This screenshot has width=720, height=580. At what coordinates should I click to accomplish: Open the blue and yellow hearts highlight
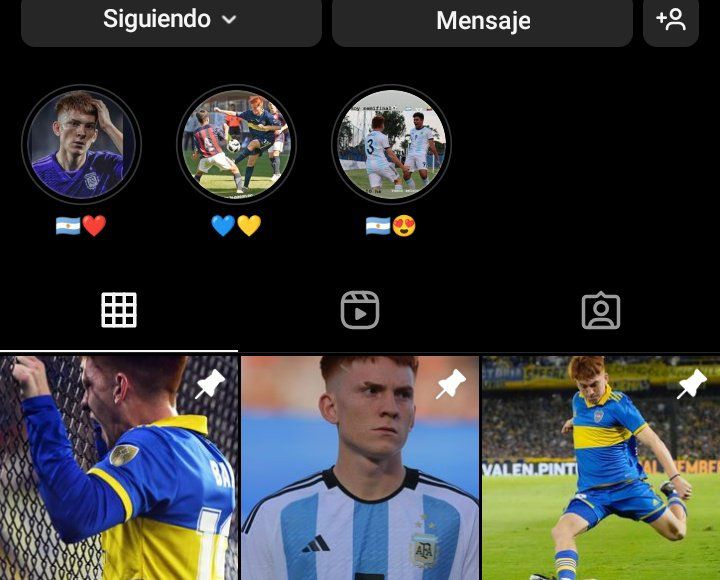[x=236, y=145]
